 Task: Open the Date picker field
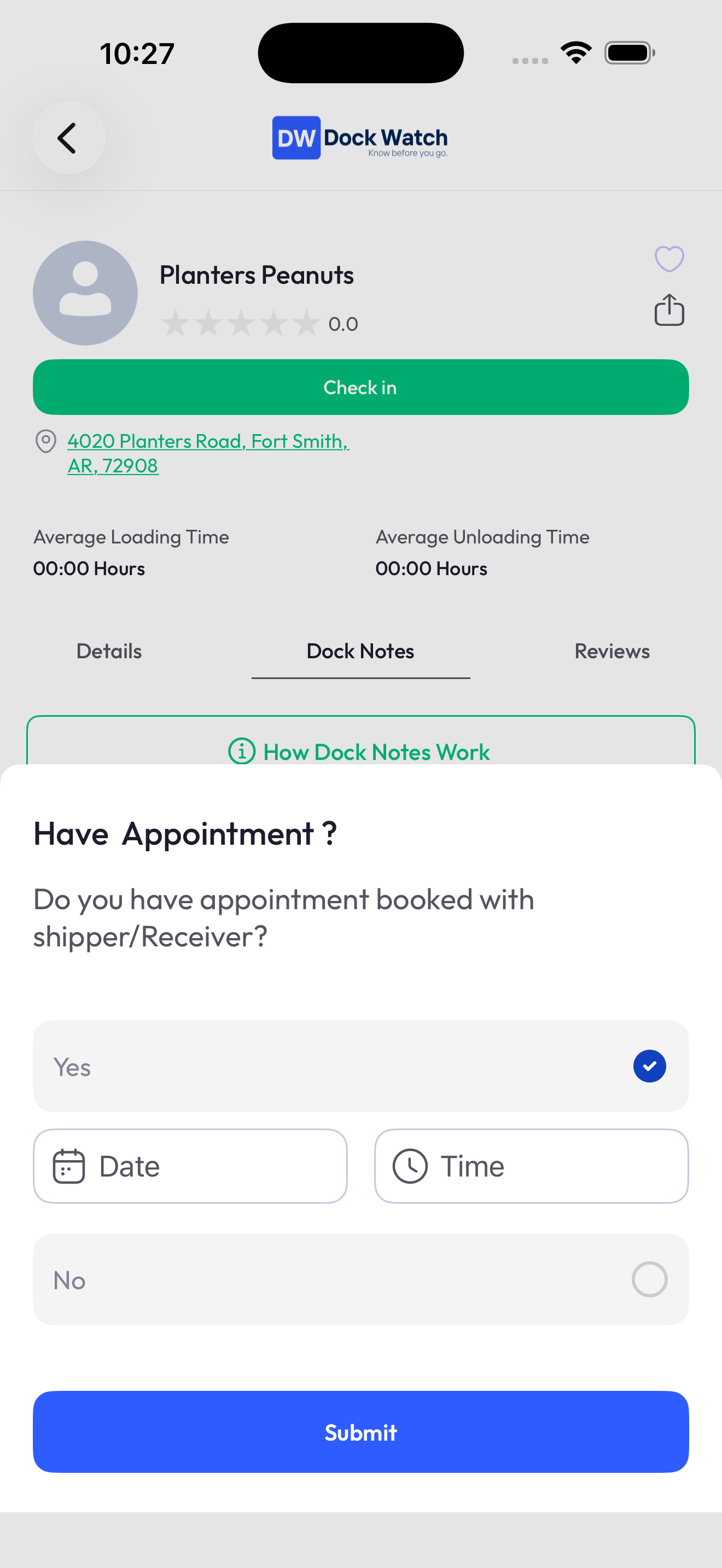point(190,1166)
